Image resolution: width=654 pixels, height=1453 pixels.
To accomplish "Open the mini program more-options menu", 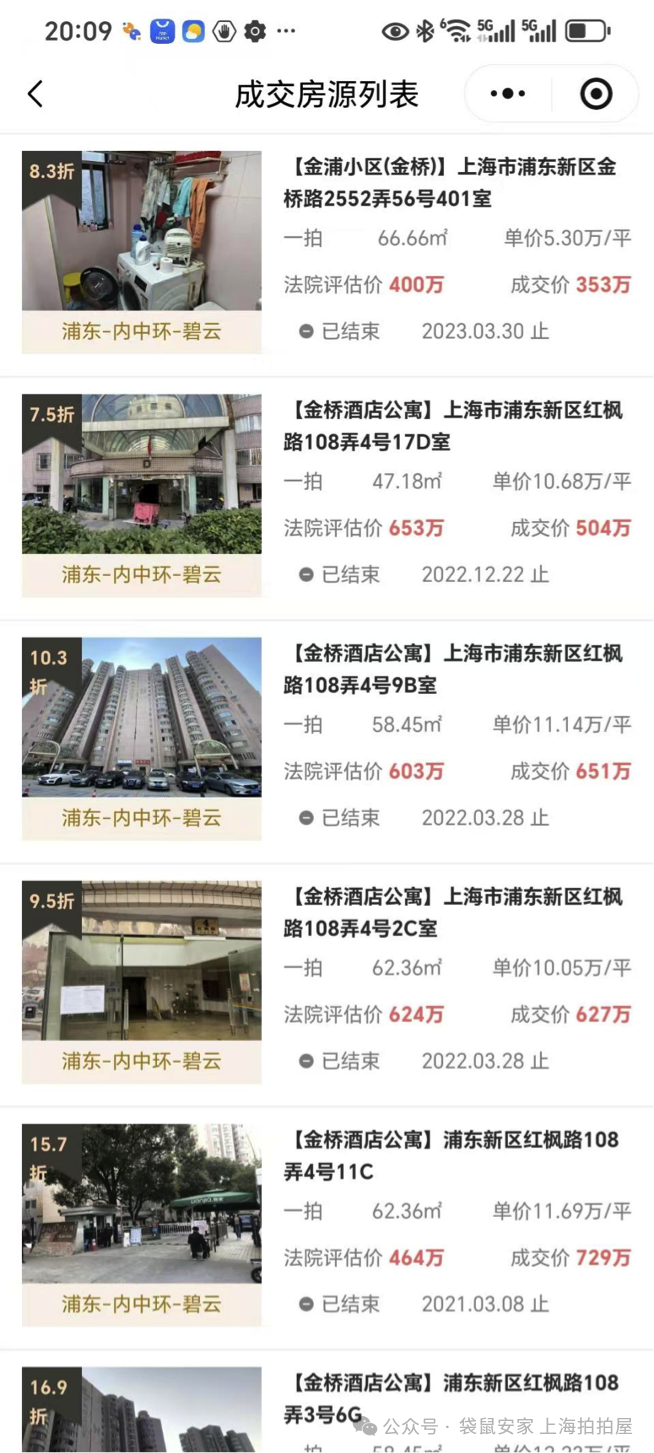I will click(x=507, y=94).
